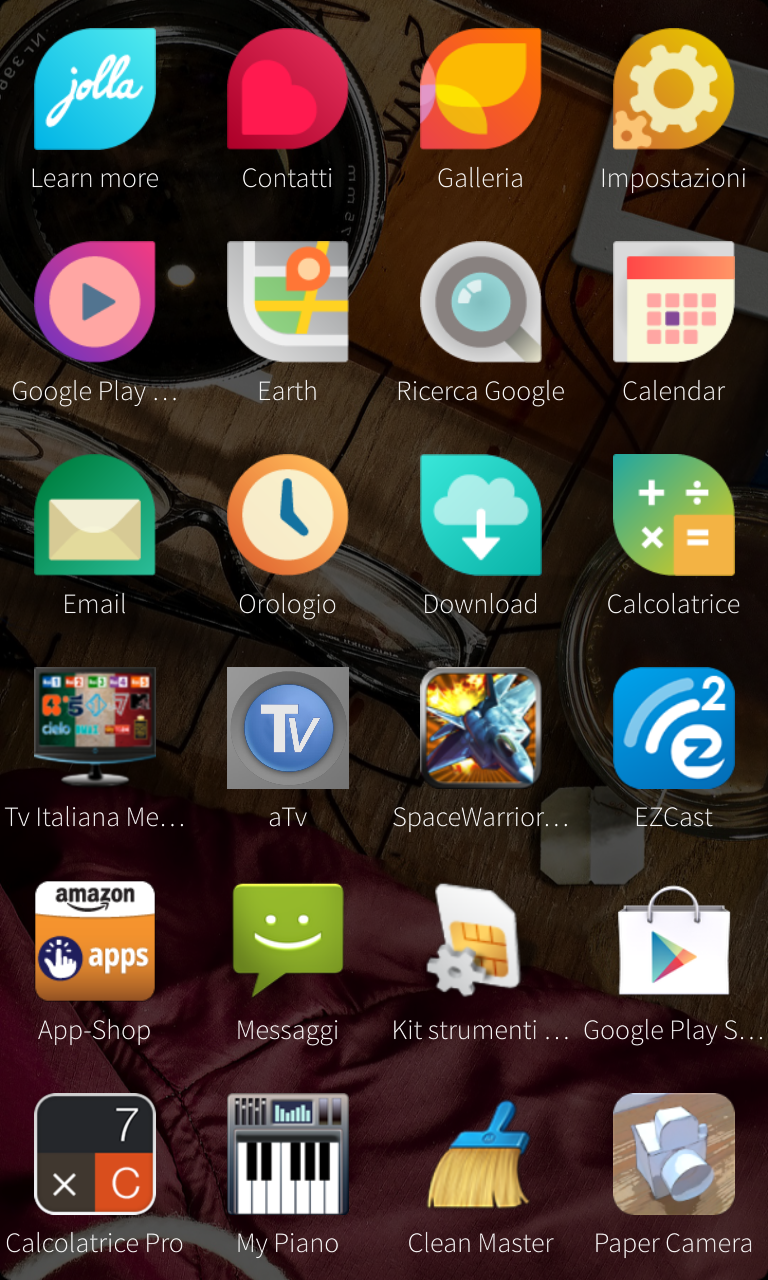Open the Download app

[481, 515]
